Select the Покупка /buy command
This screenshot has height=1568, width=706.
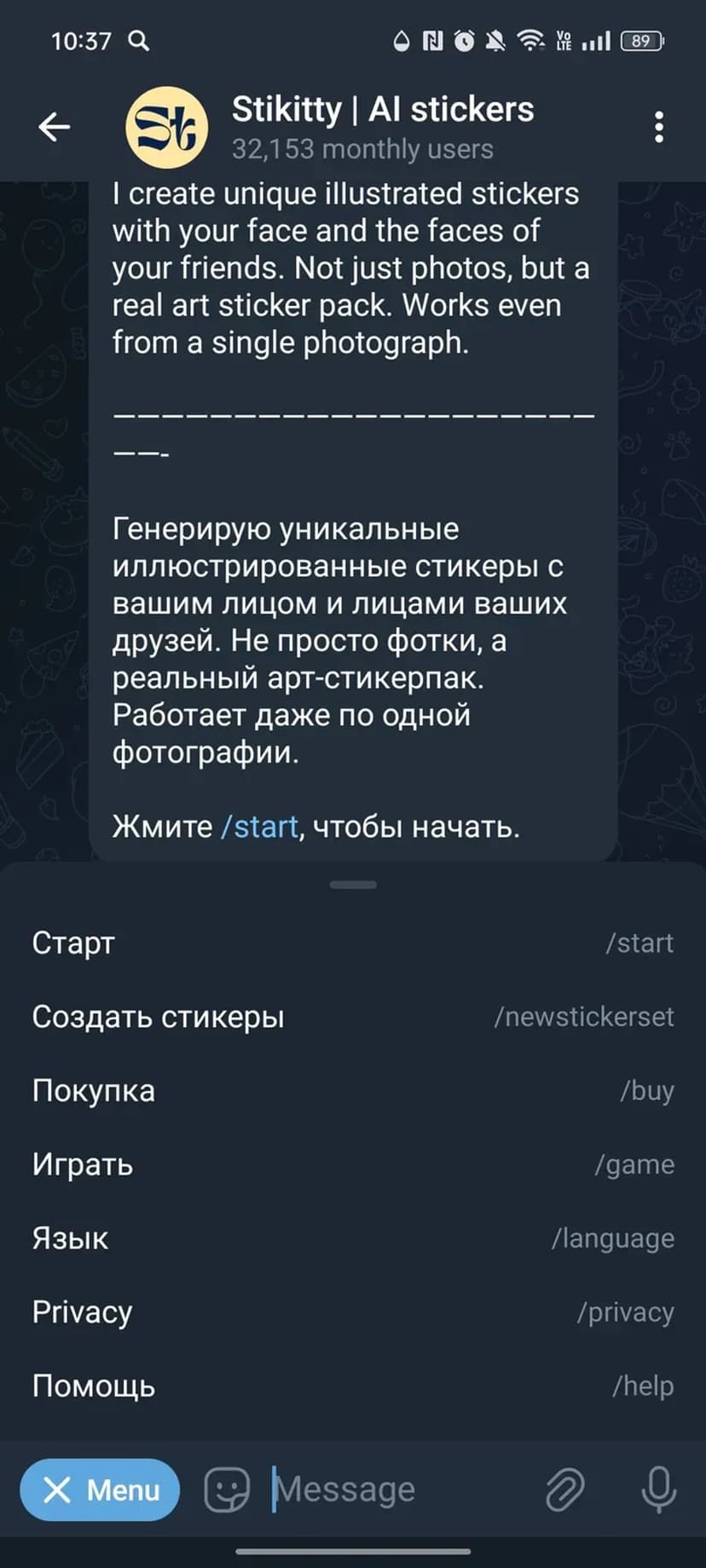click(353, 1091)
